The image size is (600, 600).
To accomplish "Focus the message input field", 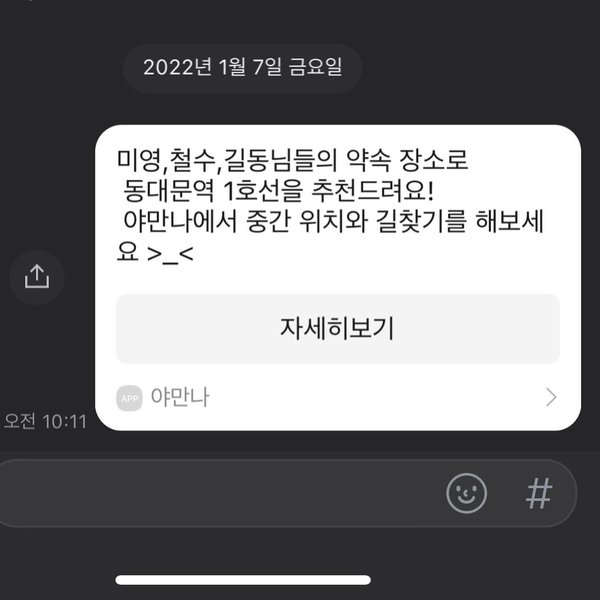I will click(220, 493).
